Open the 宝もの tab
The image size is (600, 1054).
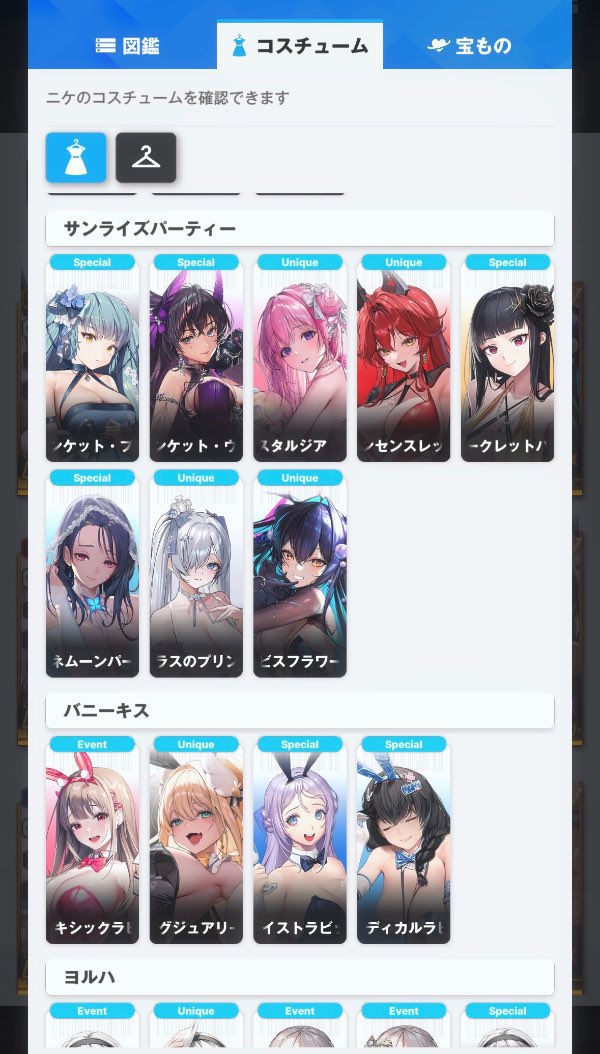click(469, 46)
